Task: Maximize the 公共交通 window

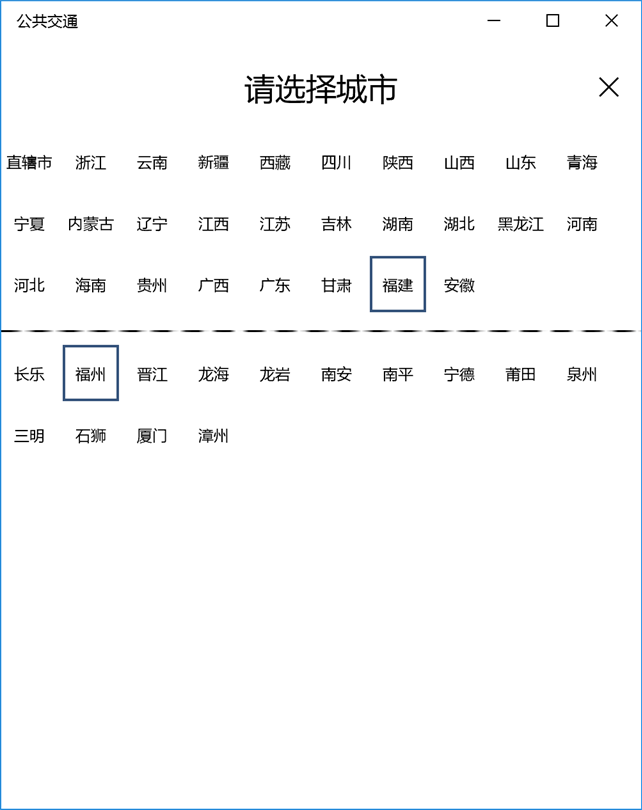Action: pyautogui.click(x=552, y=21)
